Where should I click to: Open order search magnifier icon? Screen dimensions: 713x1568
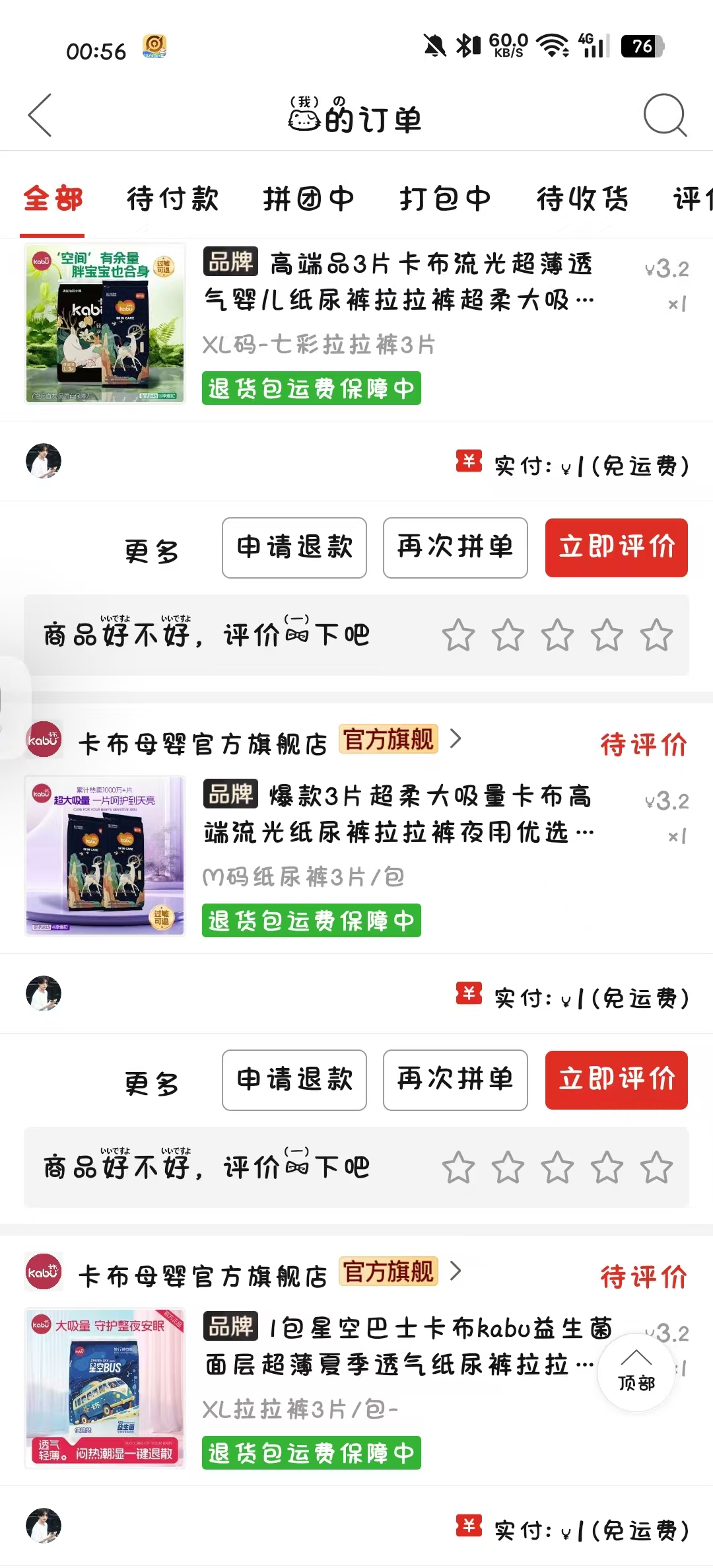(665, 115)
